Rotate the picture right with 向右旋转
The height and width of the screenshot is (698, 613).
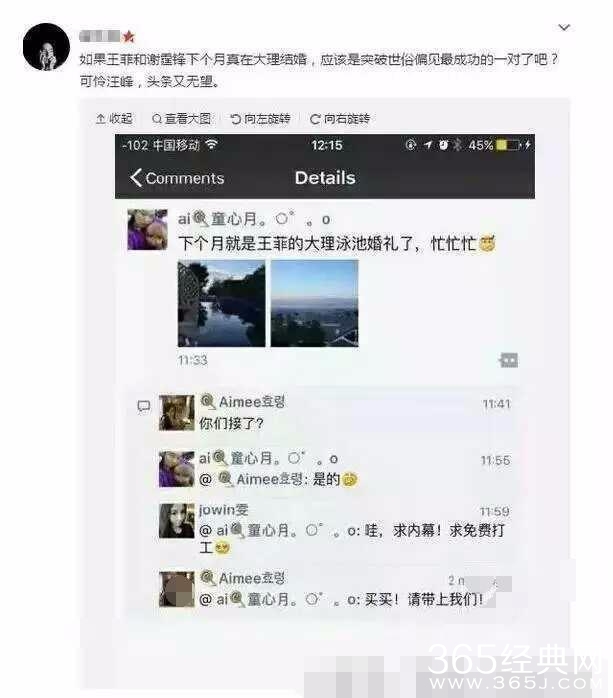[x=339, y=118]
